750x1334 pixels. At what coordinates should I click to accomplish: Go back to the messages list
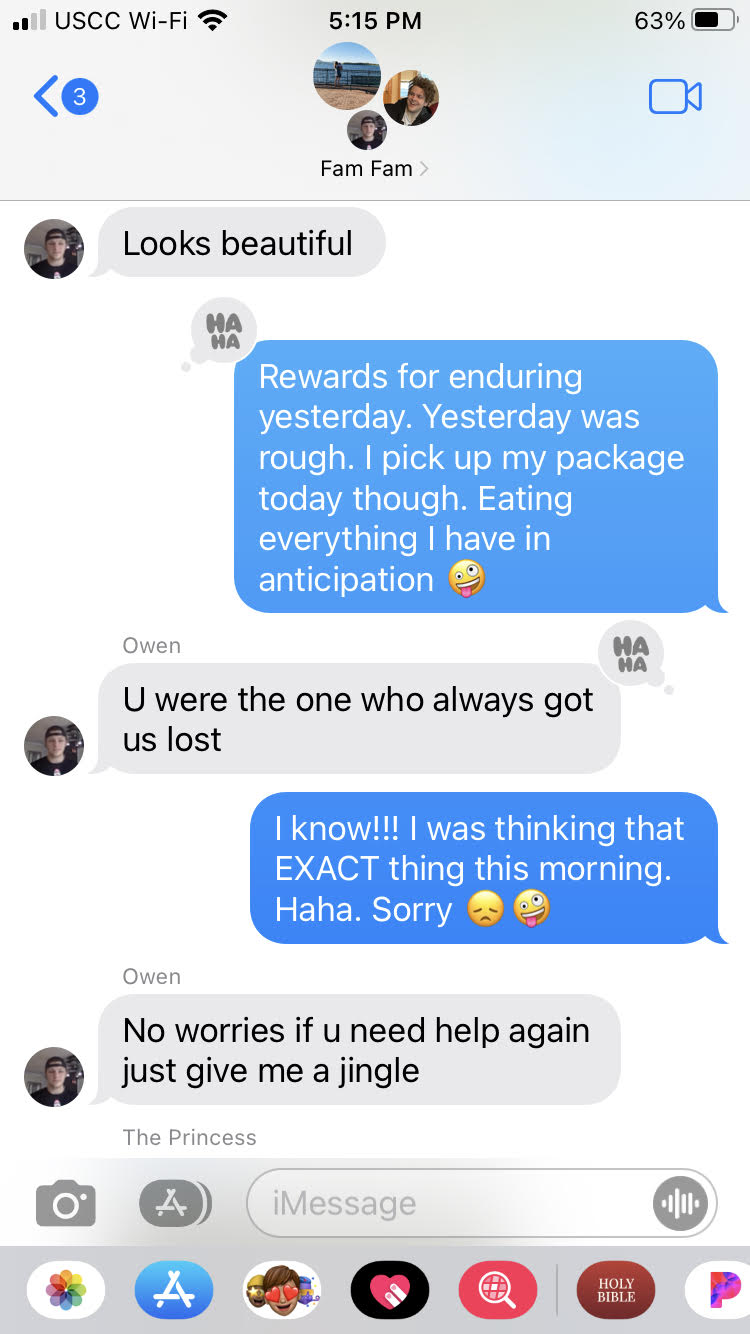(x=63, y=97)
